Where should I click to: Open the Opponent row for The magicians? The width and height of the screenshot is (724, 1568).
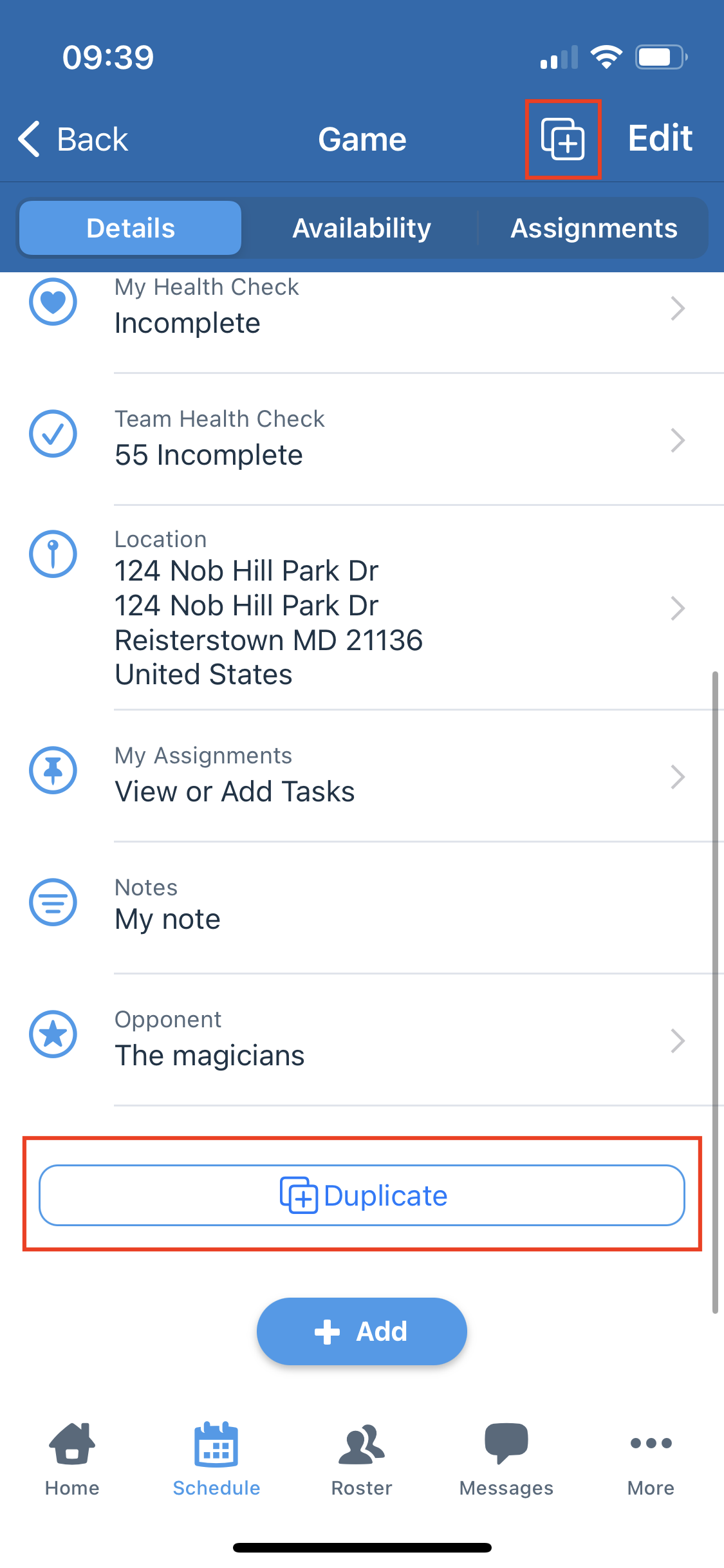[x=362, y=1040]
